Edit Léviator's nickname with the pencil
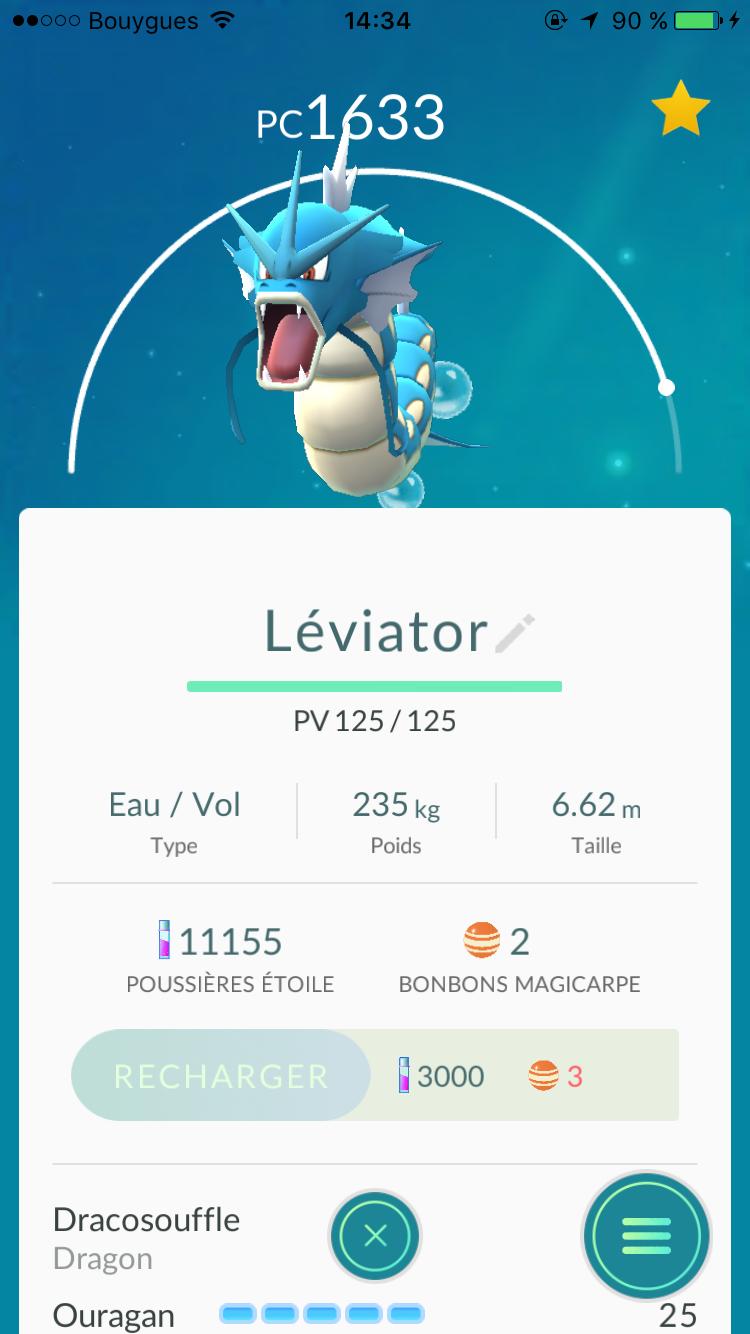This screenshot has width=750, height=1334. pyautogui.click(x=516, y=634)
